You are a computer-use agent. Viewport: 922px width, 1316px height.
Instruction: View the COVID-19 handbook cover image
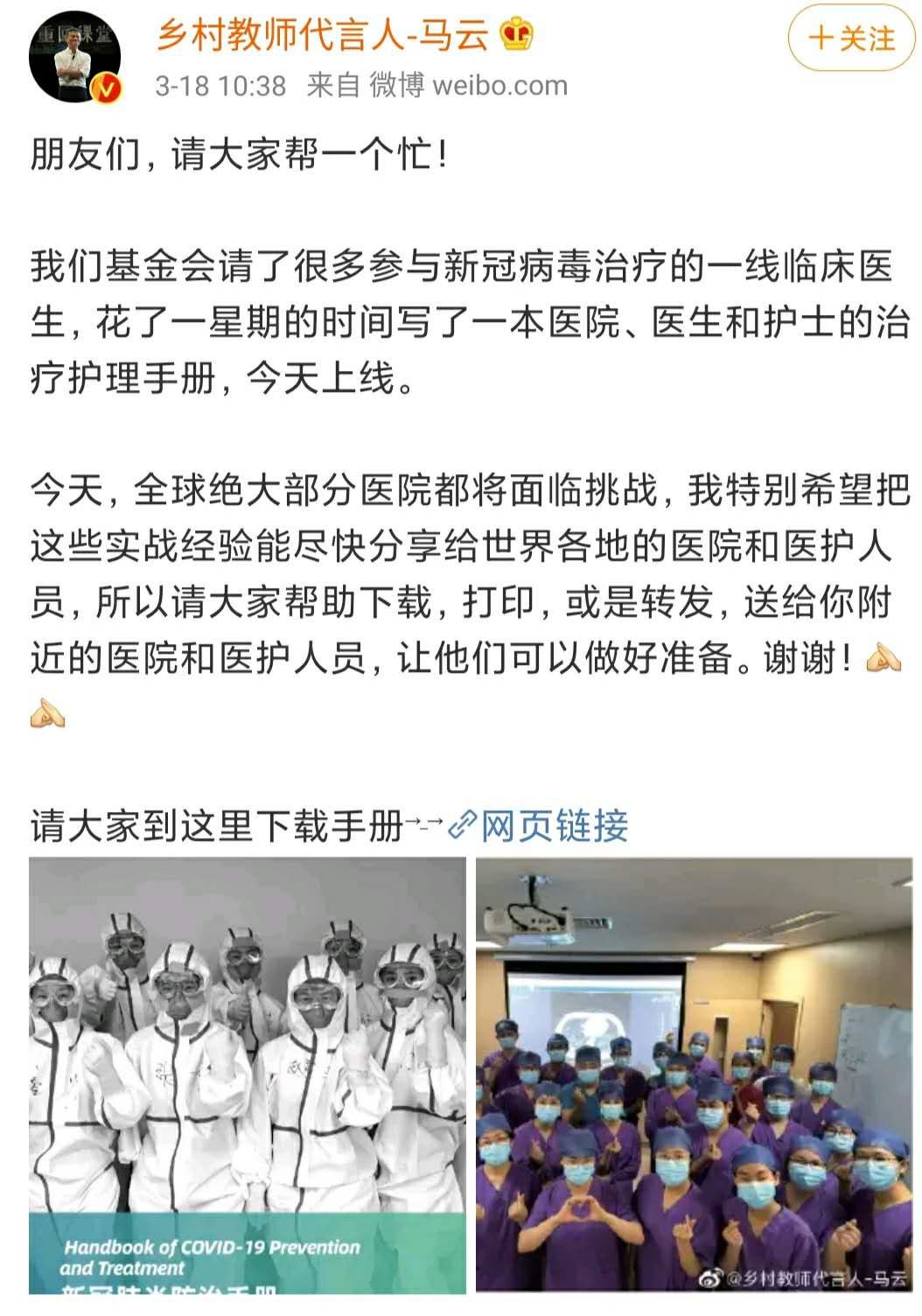(x=248, y=1074)
